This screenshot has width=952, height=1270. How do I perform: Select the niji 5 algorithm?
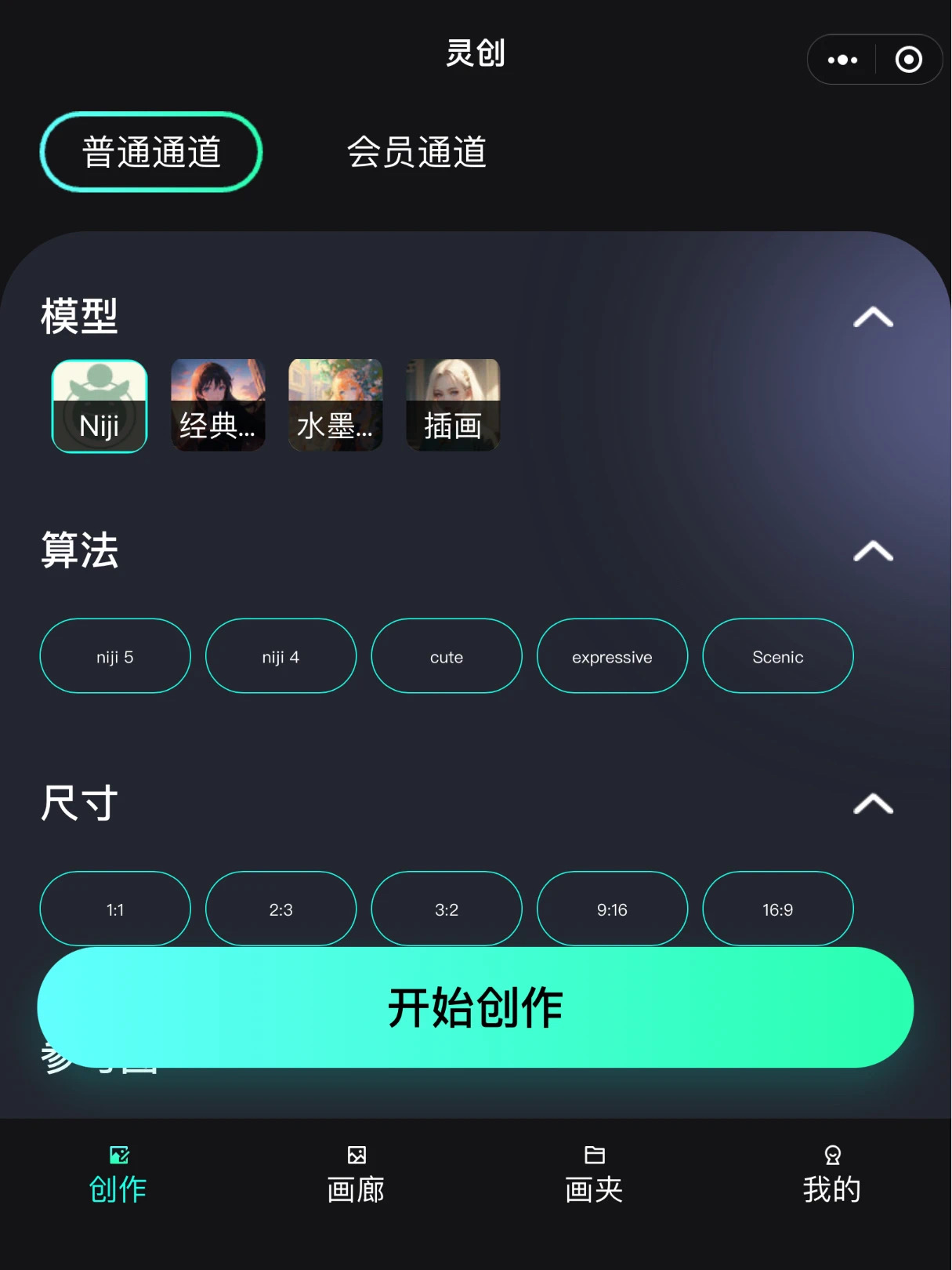pos(115,656)
